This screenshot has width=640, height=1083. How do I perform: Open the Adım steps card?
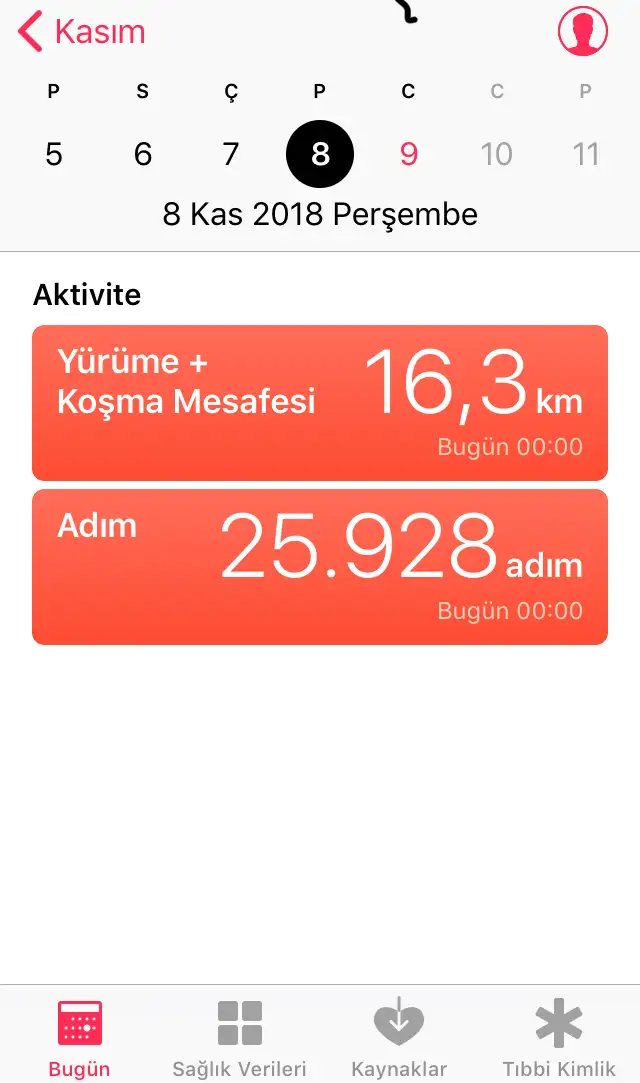pyautogui.click(x=320, y=567)
